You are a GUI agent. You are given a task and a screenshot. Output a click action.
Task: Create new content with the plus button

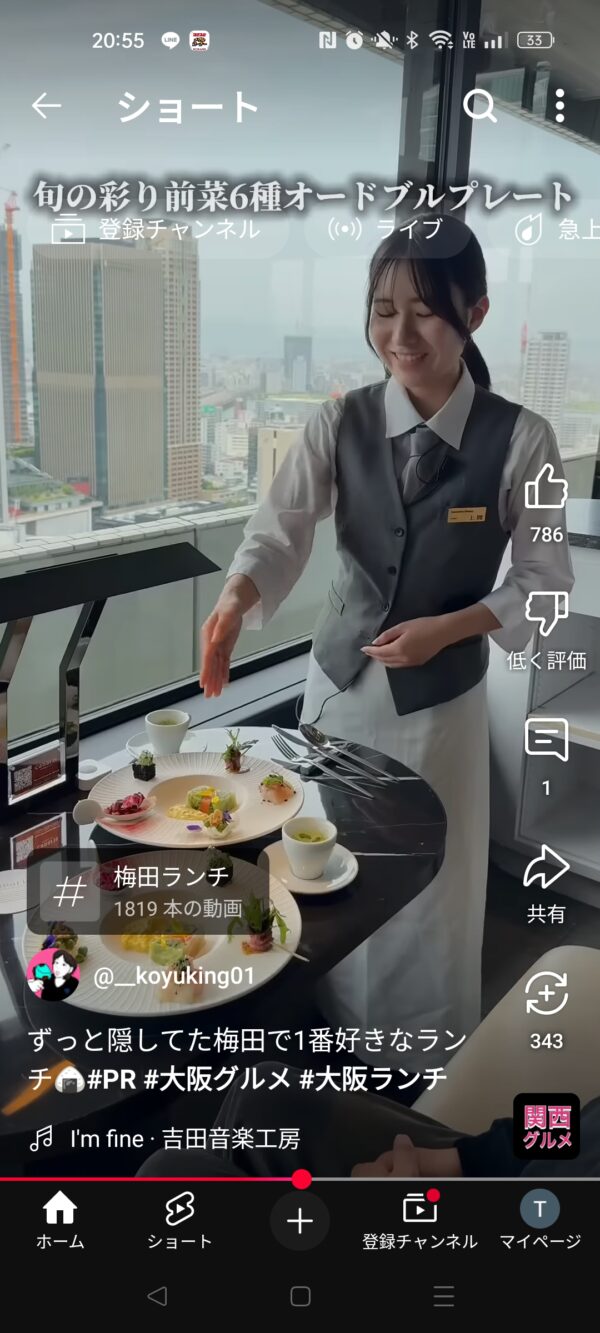pyautogui.click(x=300, y=1221)
